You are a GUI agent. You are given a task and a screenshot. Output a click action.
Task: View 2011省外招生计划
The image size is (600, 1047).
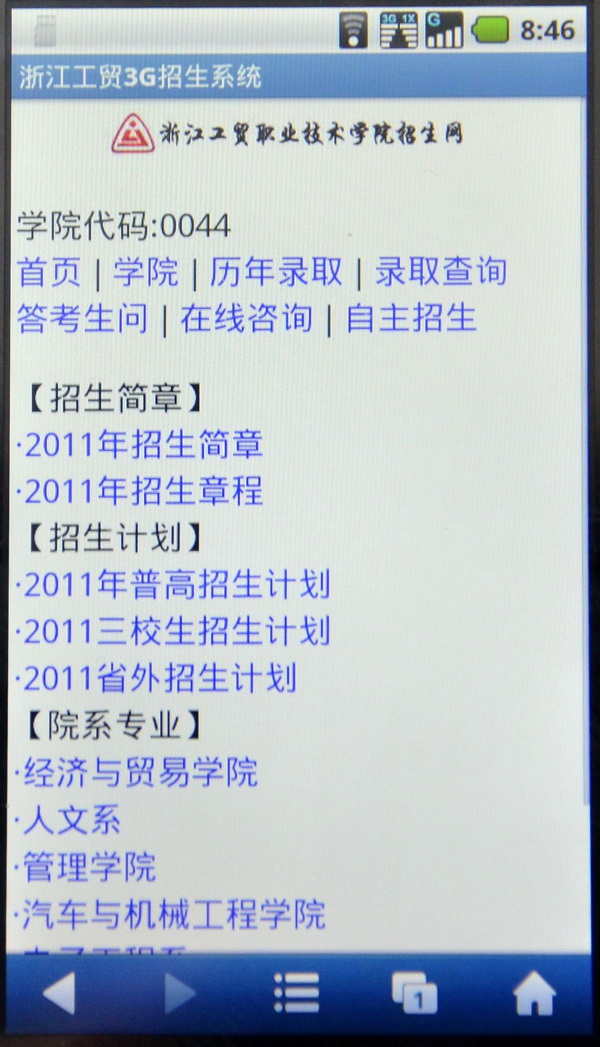point(160,679)
